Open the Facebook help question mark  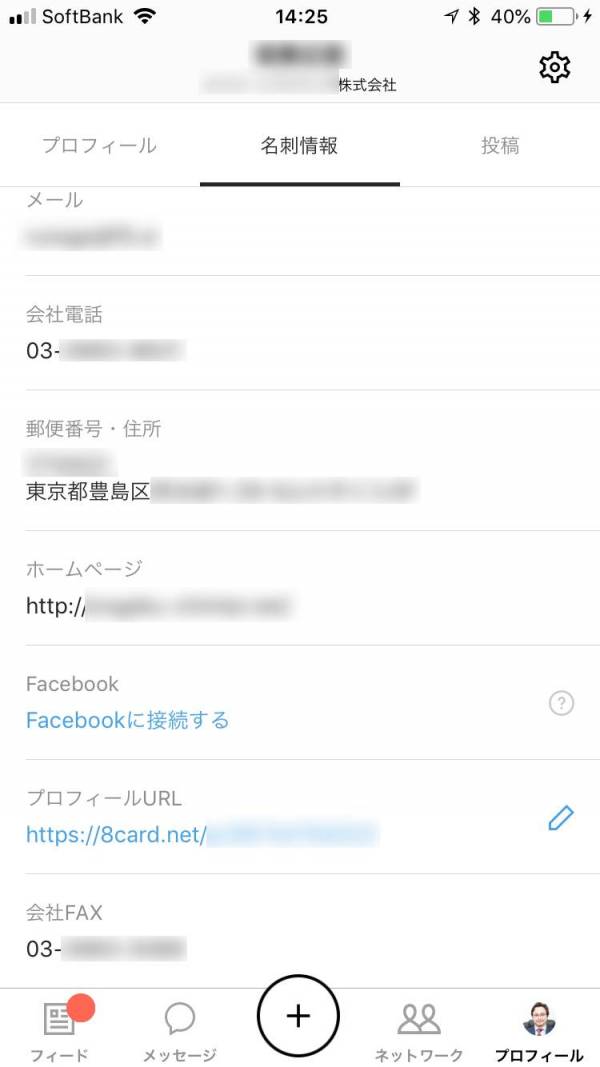pos(561,703)
